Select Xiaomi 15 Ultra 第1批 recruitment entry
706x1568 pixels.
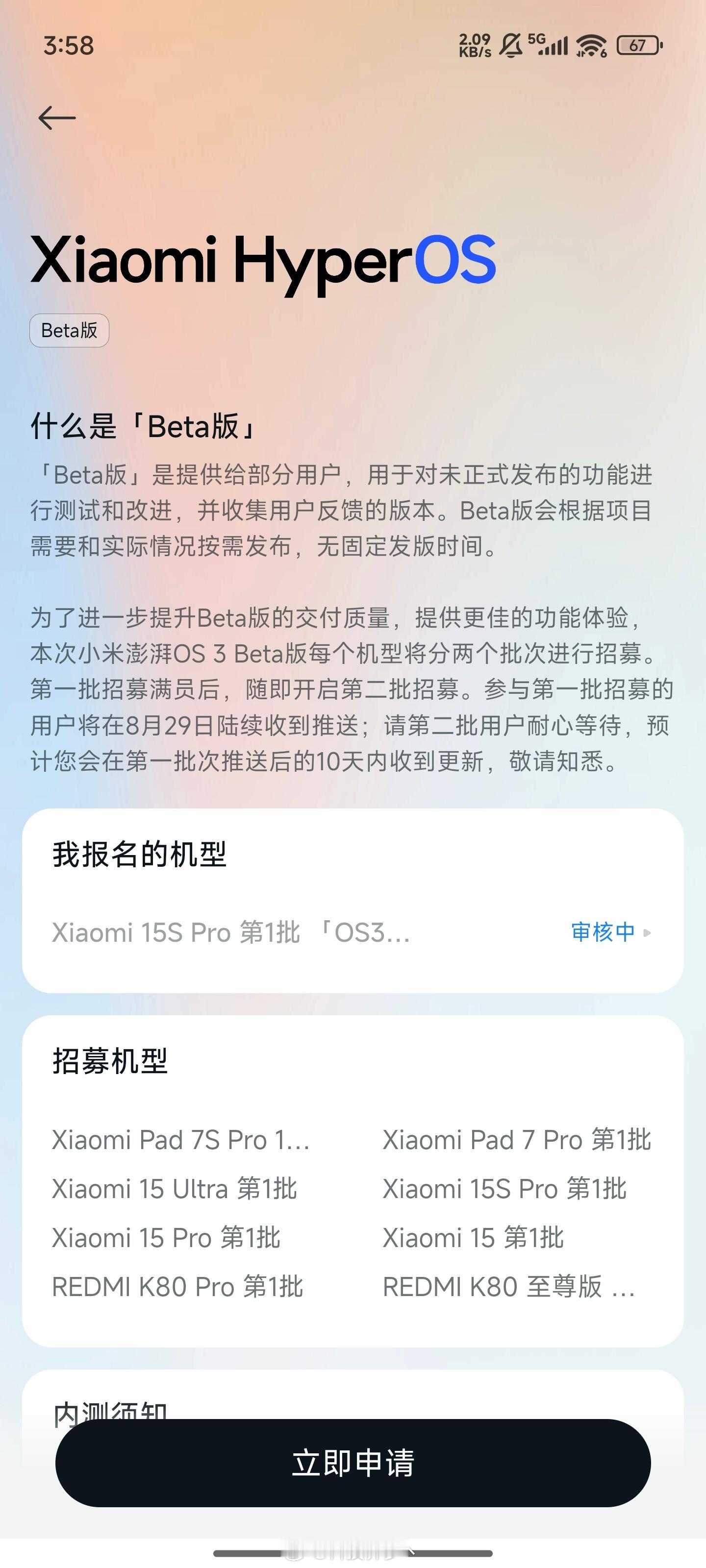pos(174,1188)
